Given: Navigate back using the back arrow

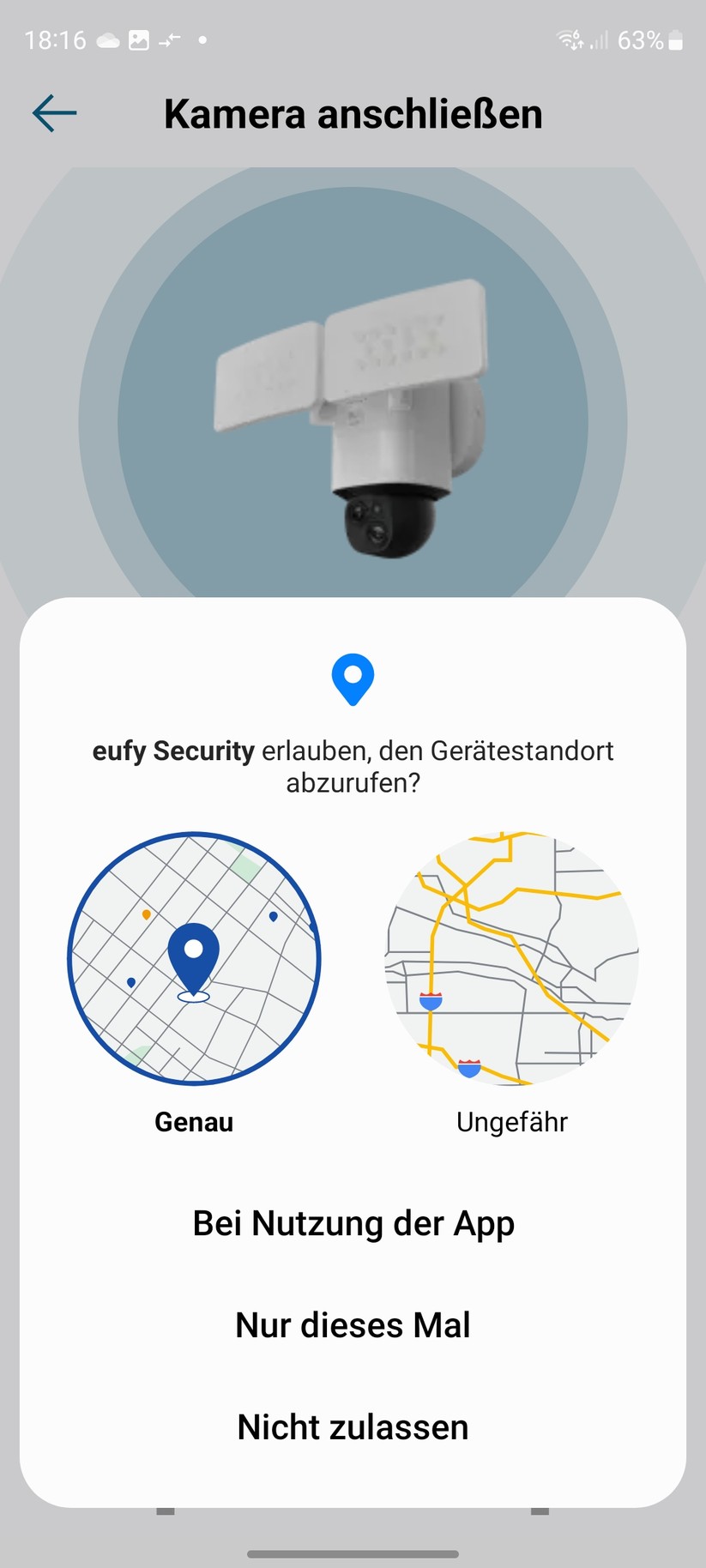Looking at the screenshot, I should (x=54, y=112).
